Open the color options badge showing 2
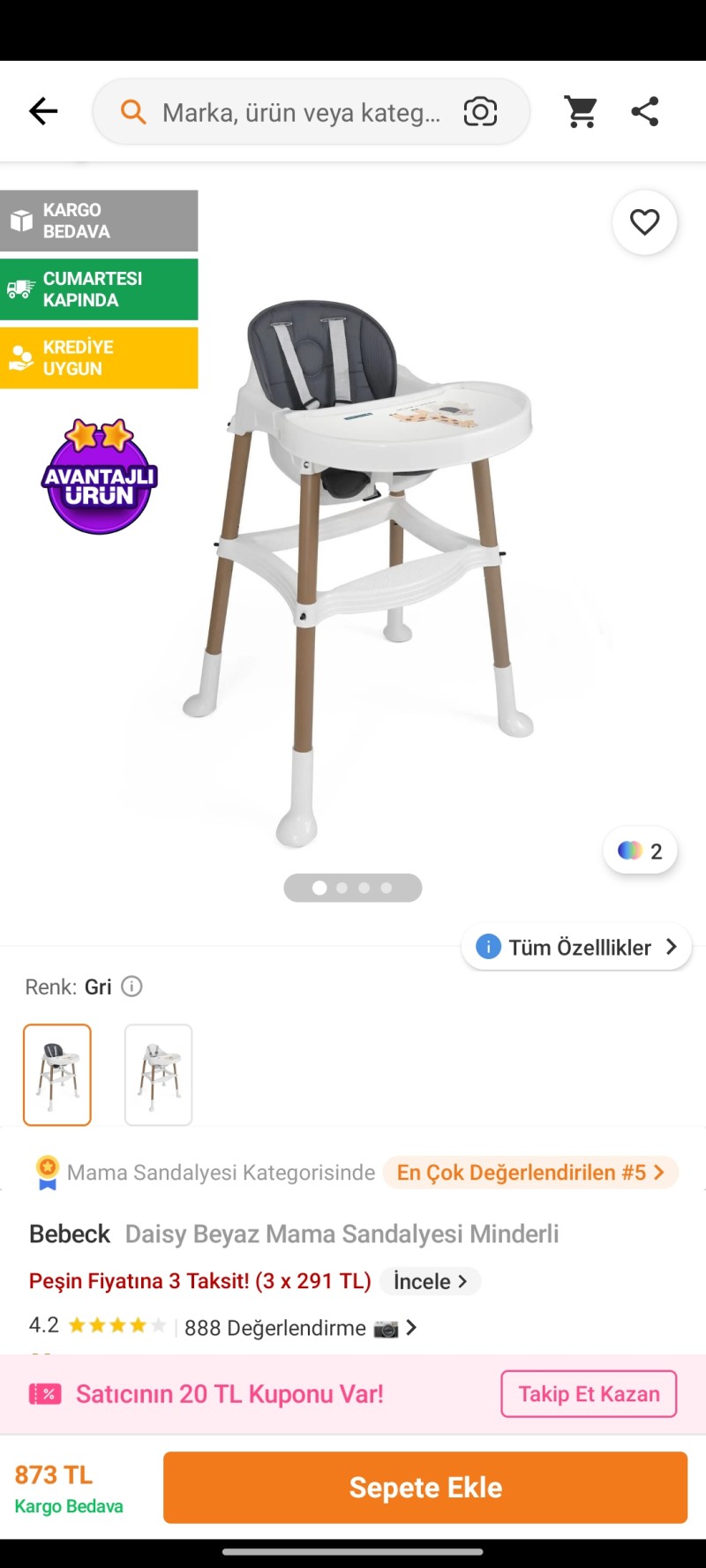 [640, 851]
